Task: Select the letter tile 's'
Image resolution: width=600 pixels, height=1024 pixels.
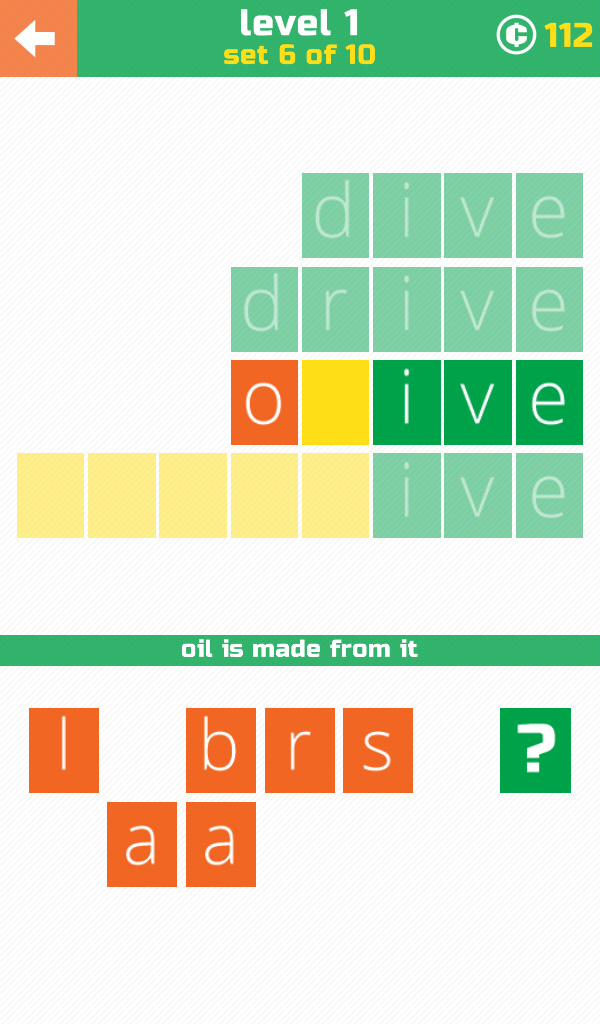Action: 378,750
